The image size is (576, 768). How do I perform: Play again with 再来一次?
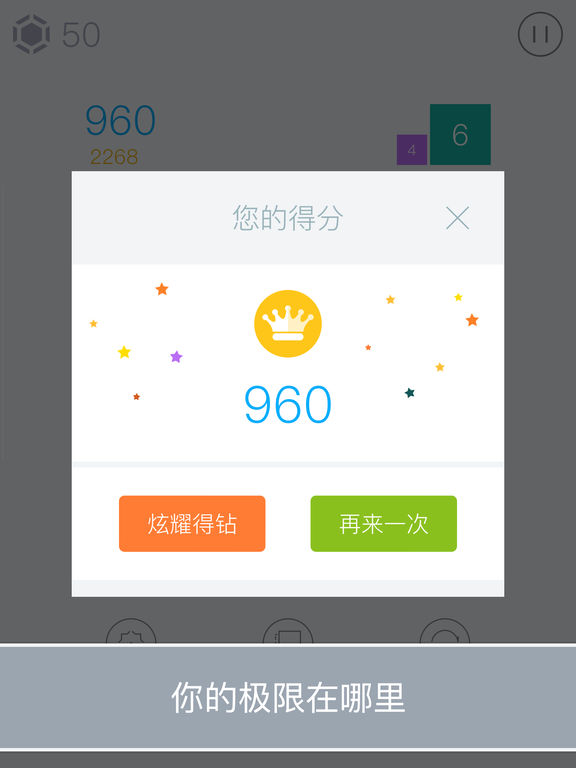[384, 524]
